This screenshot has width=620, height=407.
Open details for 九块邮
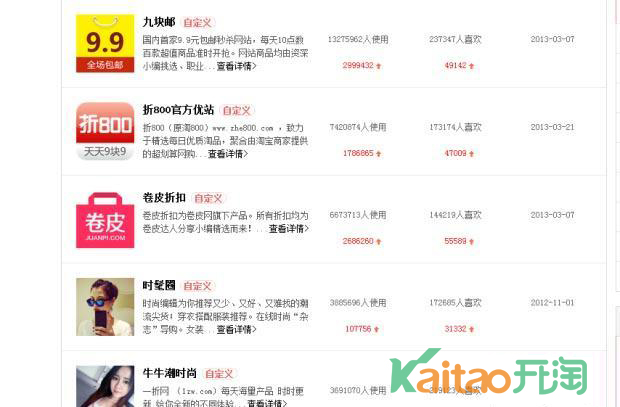[236, 66]
